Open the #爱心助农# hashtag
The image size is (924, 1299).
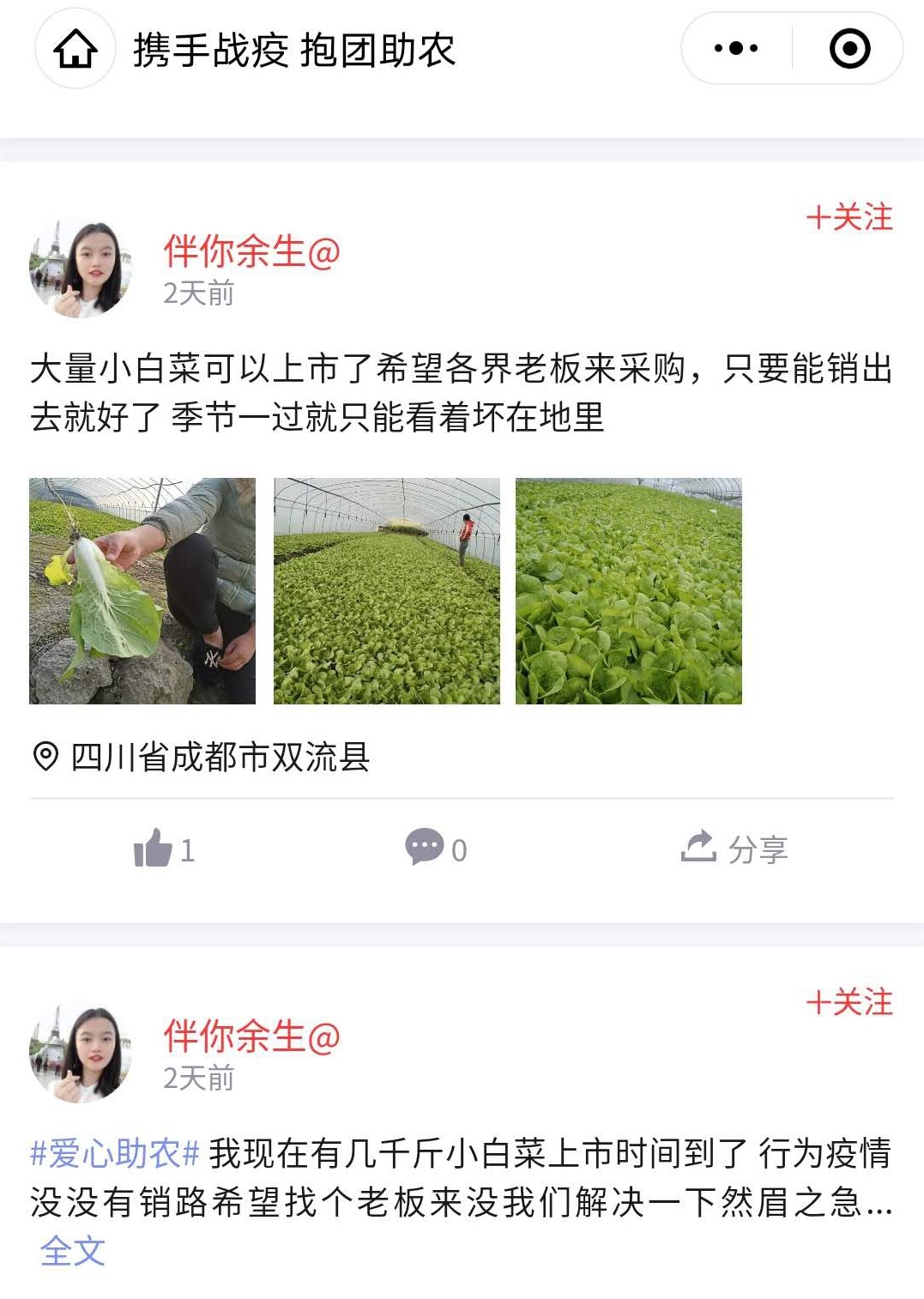115,1153
